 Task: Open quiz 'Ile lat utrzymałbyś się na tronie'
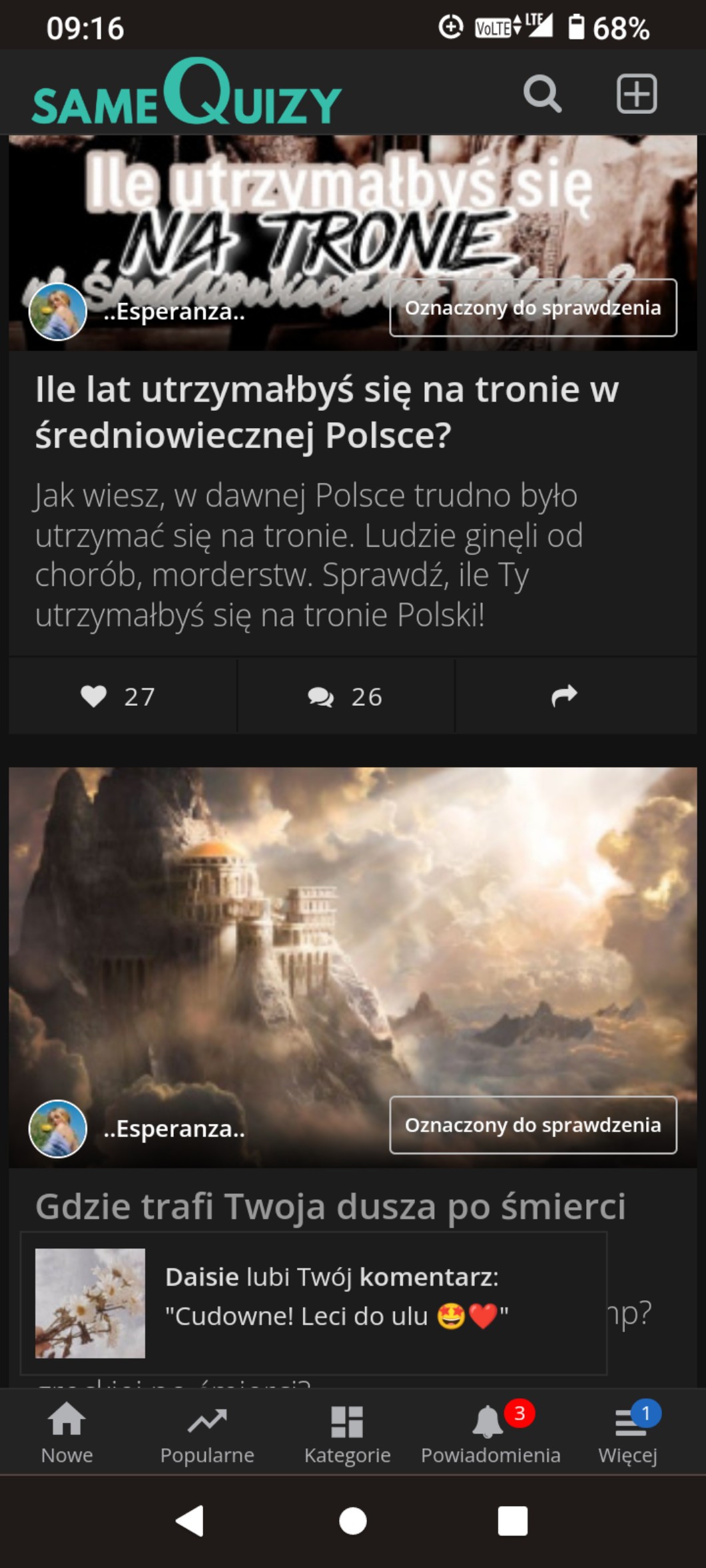[326, 411]
